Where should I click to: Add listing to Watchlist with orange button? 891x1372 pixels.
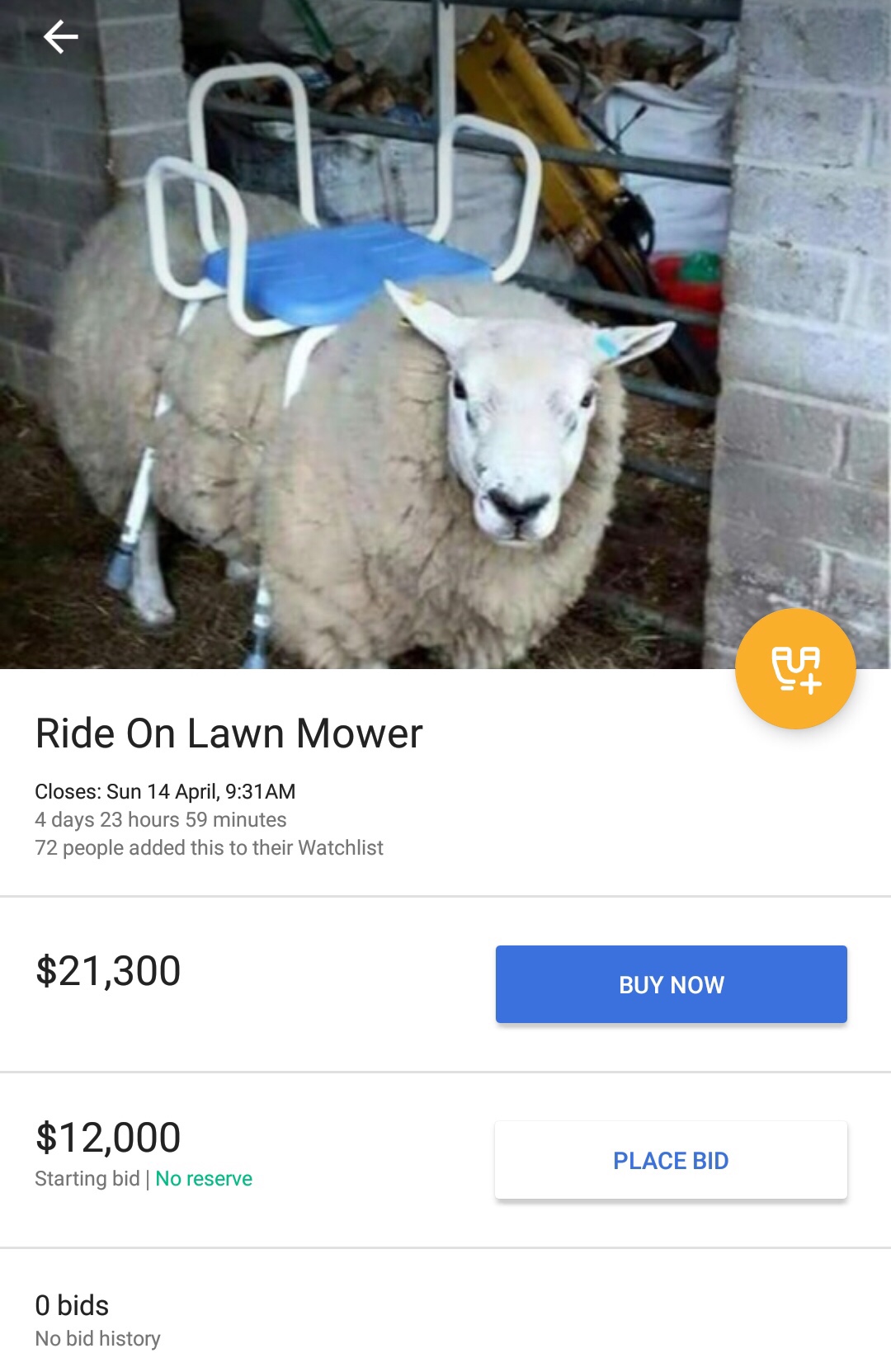pyautogui.click(x=795, y=668)
